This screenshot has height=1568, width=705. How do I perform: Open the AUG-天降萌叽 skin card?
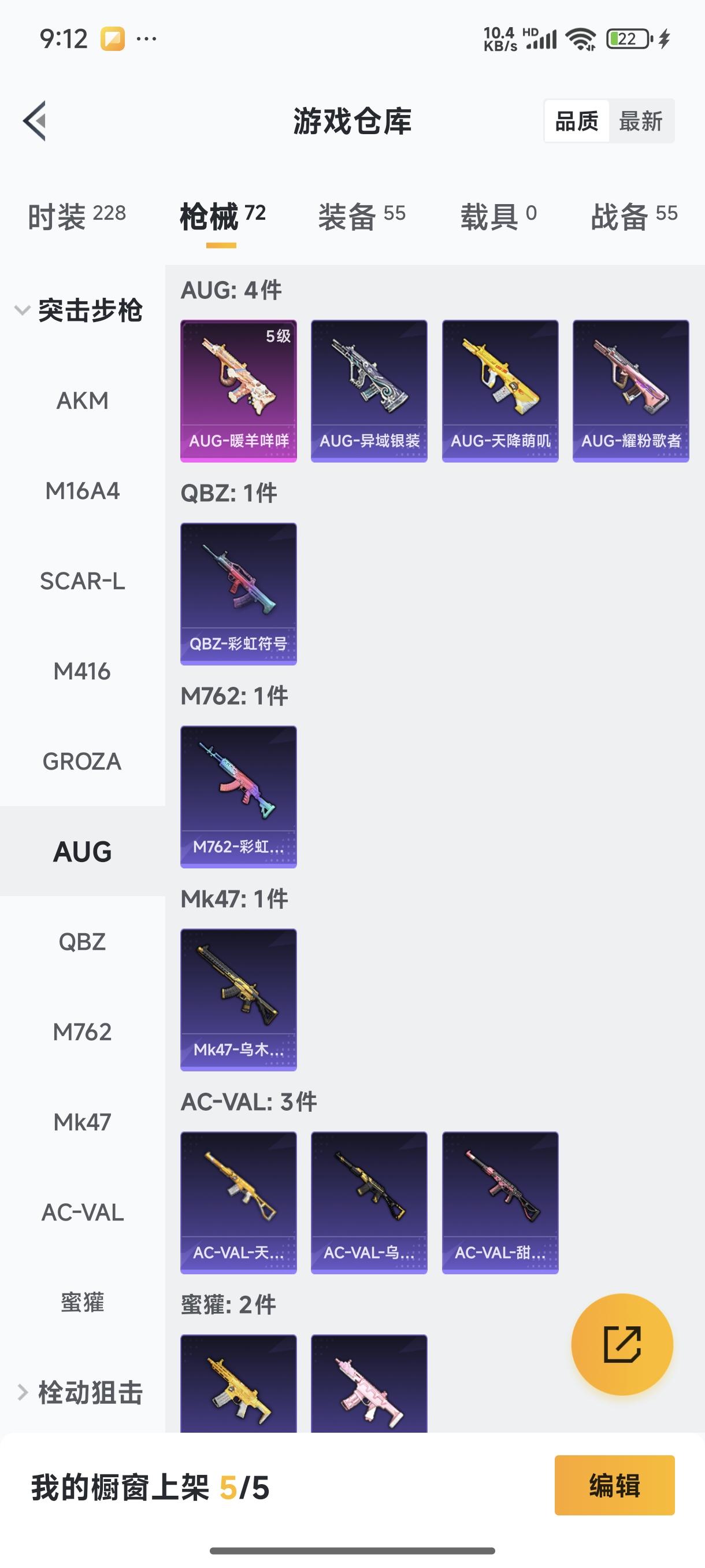(500, 391)
